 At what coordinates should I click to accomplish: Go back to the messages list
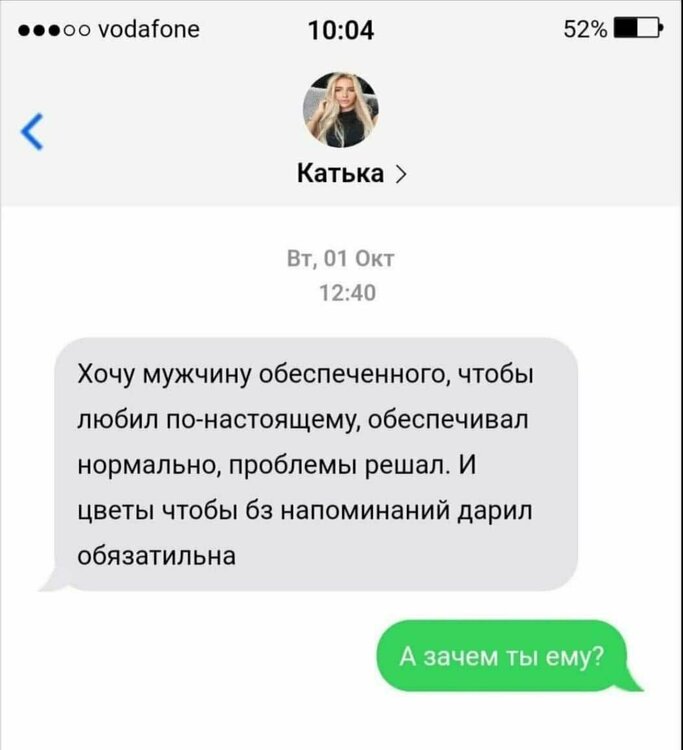[33, 130]
